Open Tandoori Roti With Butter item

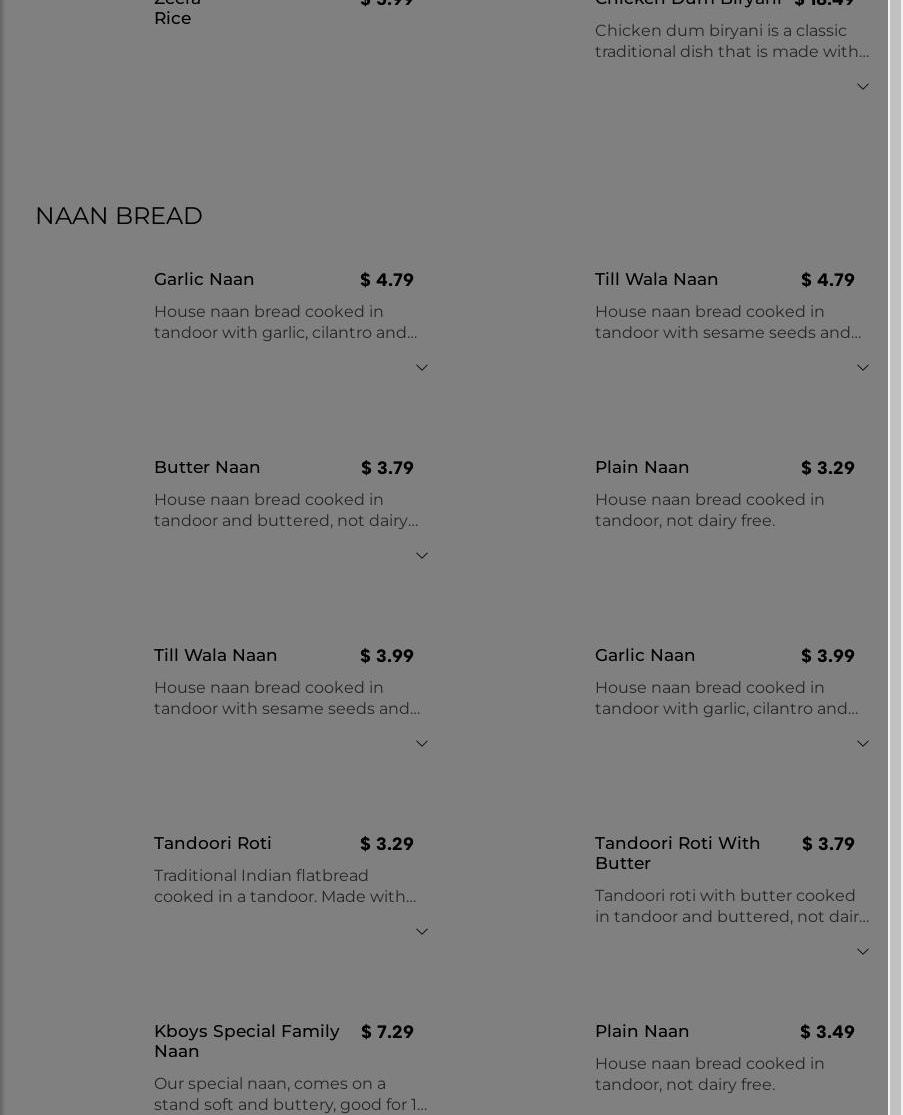tap(677, 853)
